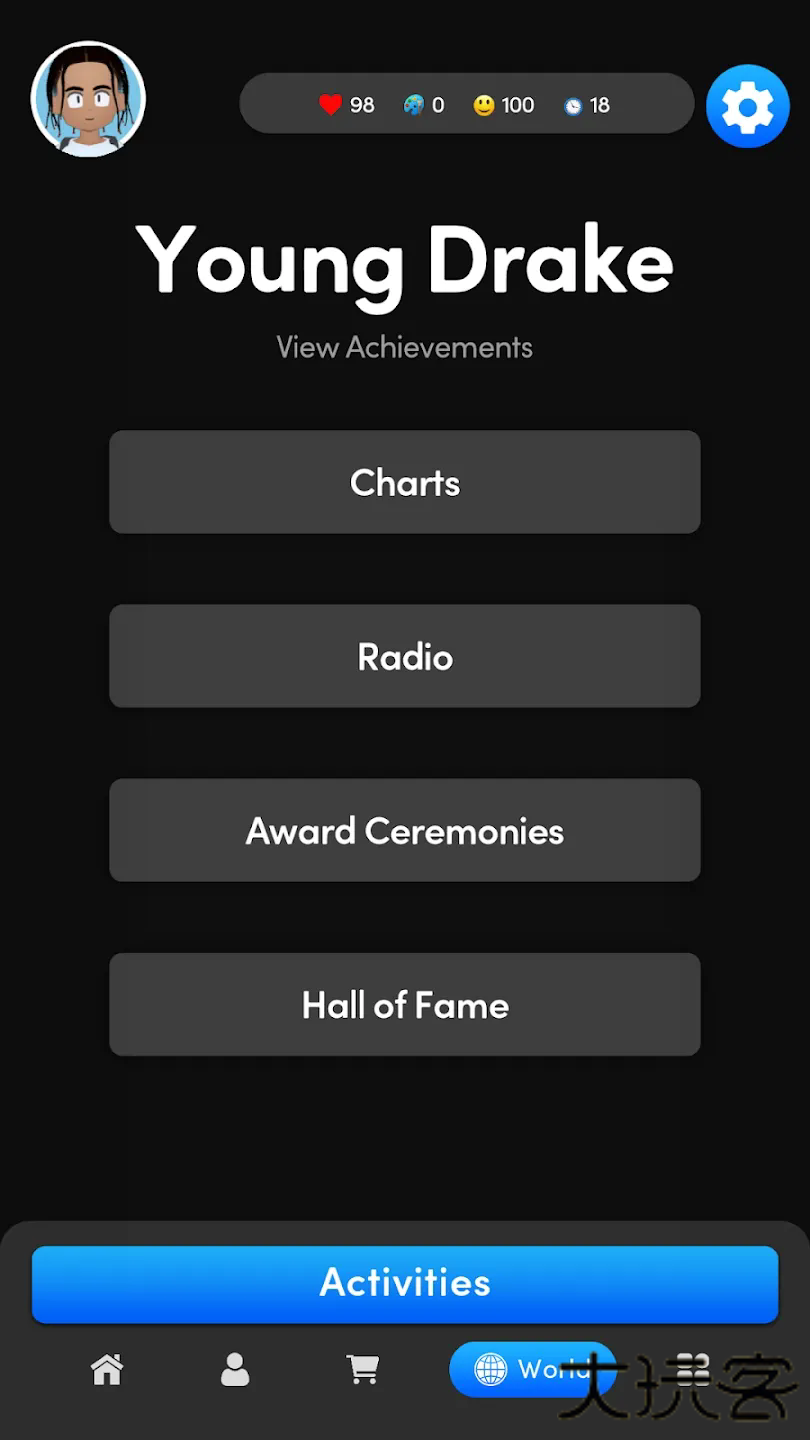This screenshot has width=810, height=1440.
Task: Switch to the home tab
Action: (107, 1369)
